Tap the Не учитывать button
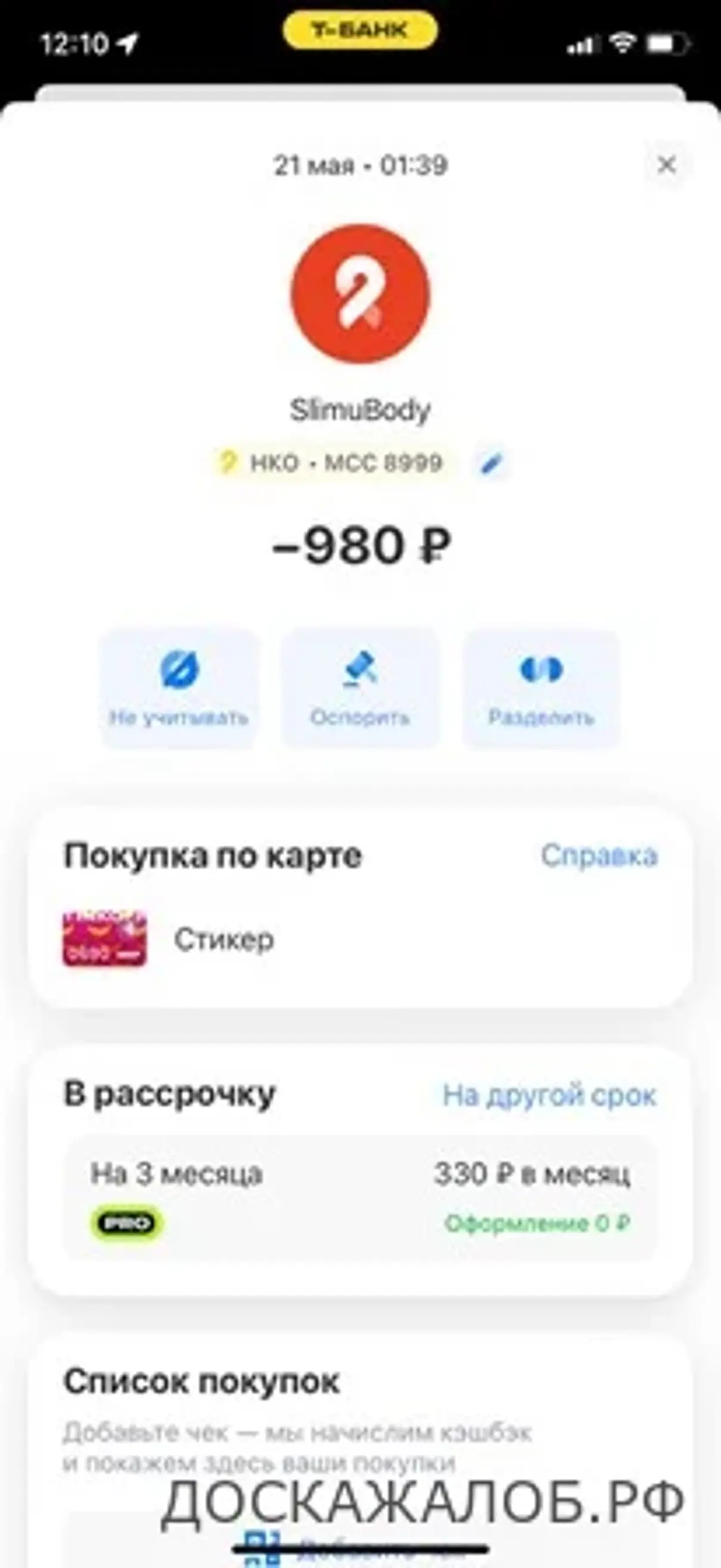 pyautogui.click(x=179, y=689)
